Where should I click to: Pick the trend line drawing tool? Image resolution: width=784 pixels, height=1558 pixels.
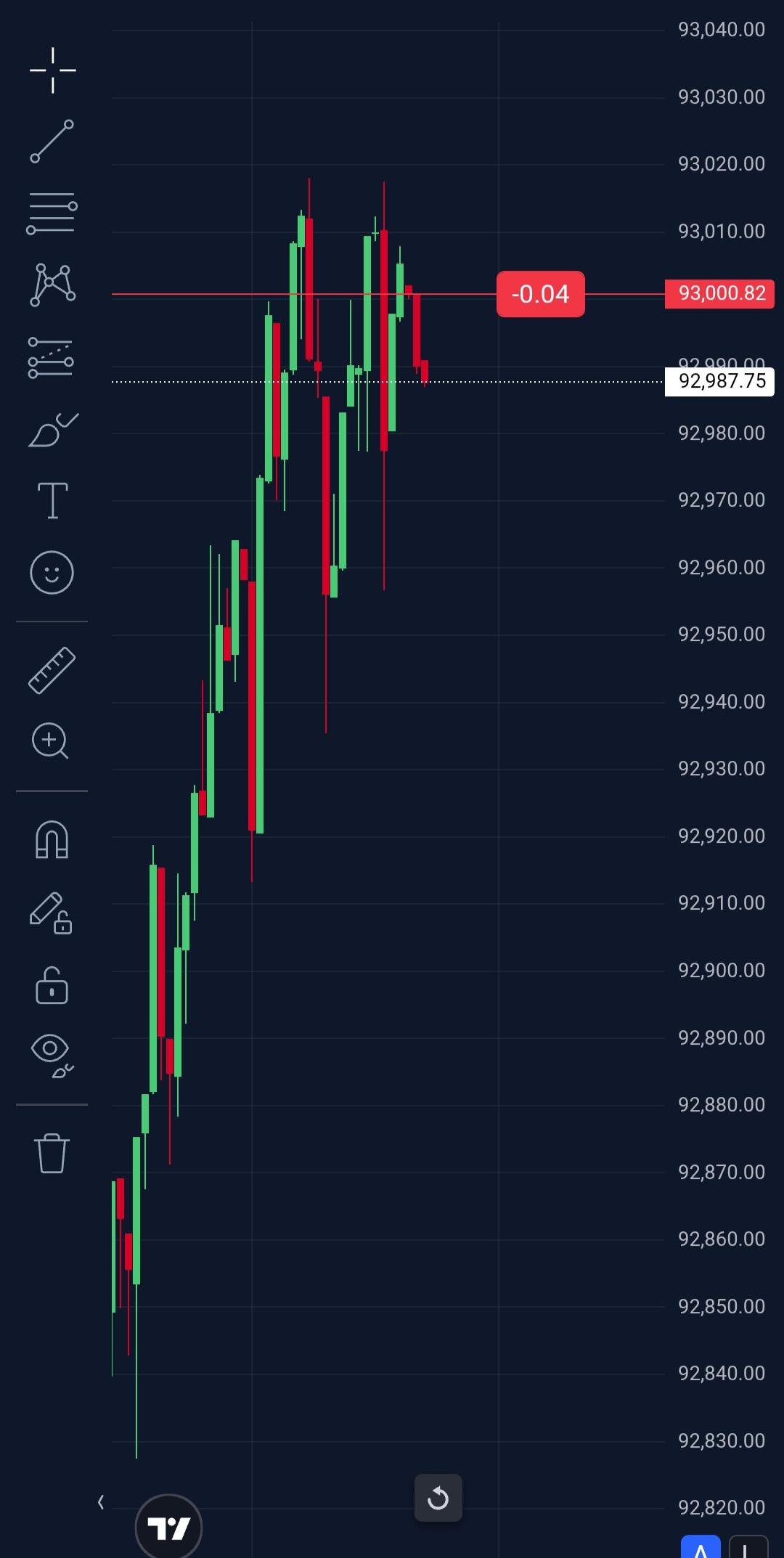(52, 142)
